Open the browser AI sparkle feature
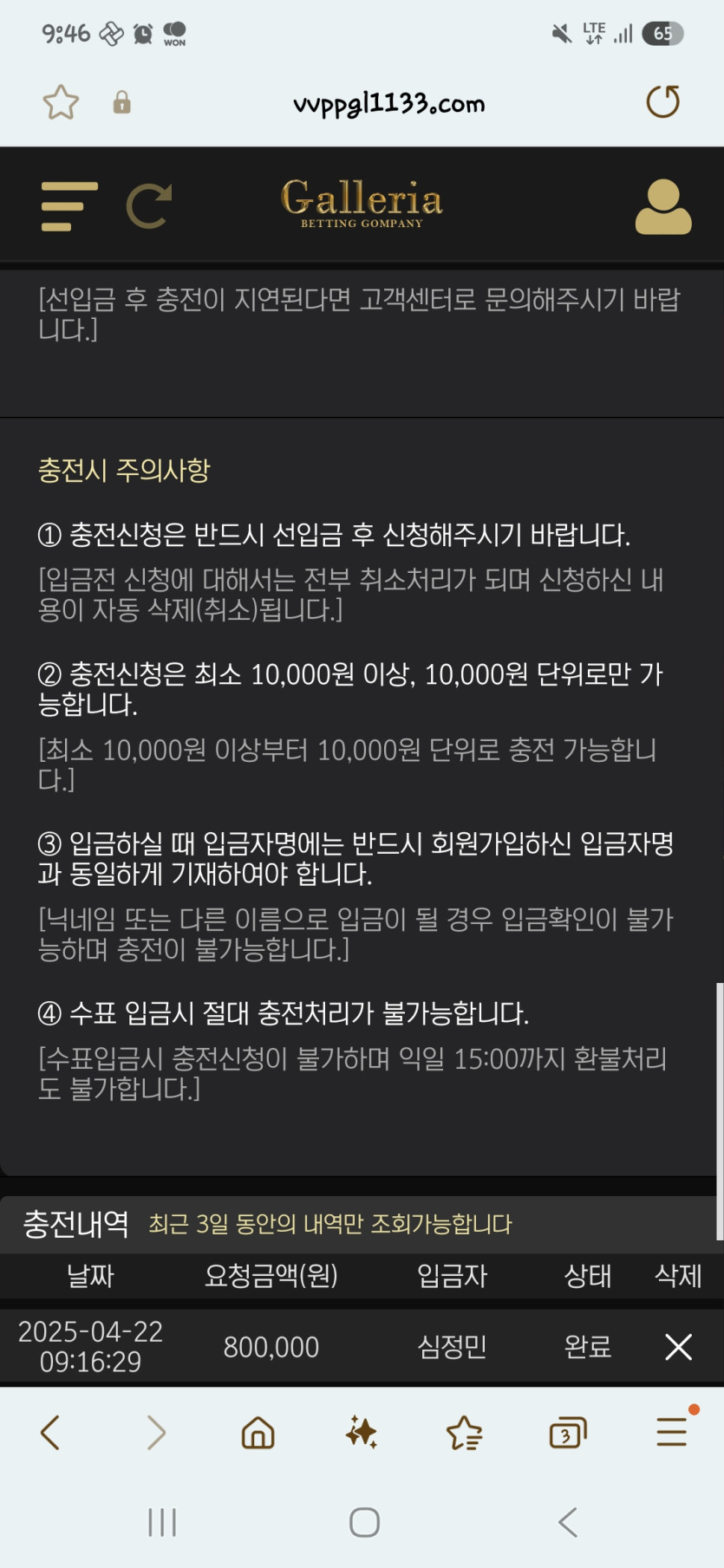Viewport: 724px width, 1568px height. (x=361, y=1432)
